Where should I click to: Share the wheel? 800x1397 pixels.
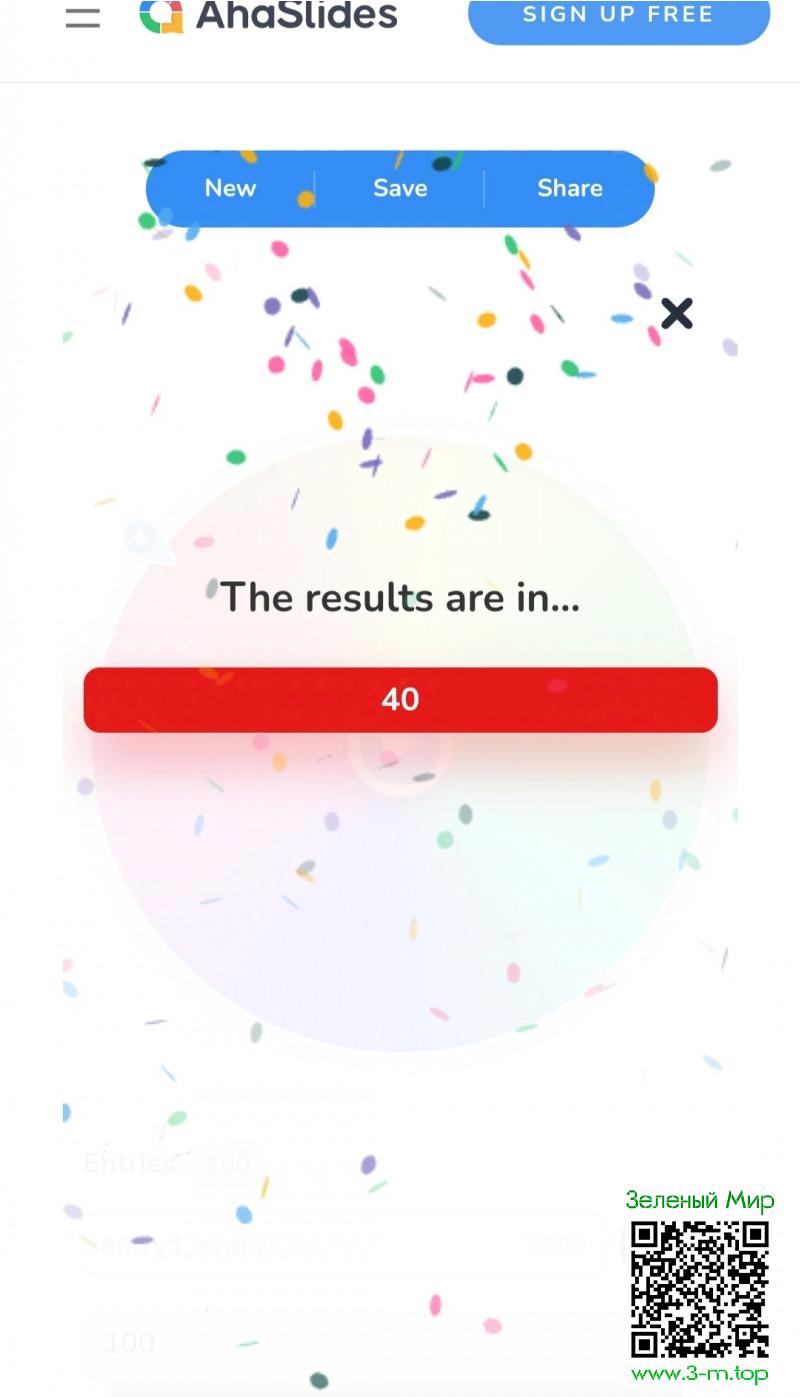[x=569, y=188]
